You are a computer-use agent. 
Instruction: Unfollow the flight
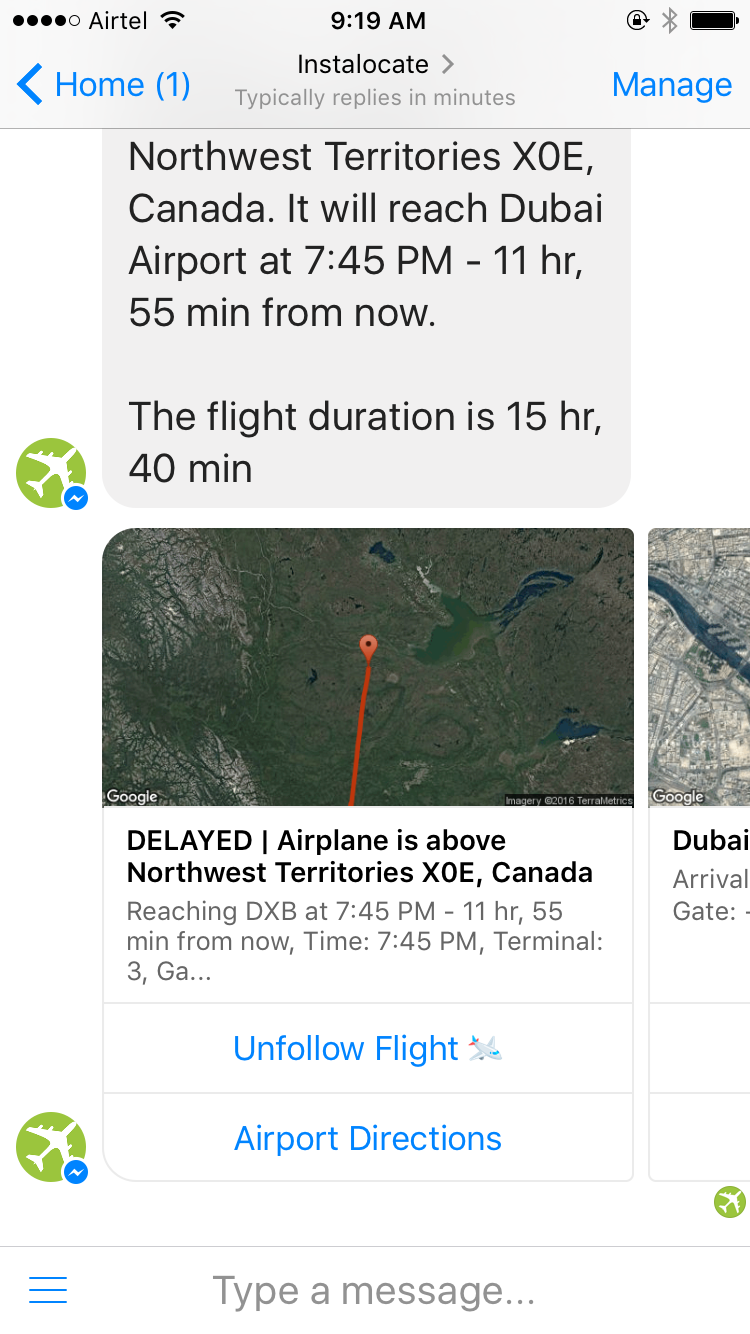tap(367, 1048)
